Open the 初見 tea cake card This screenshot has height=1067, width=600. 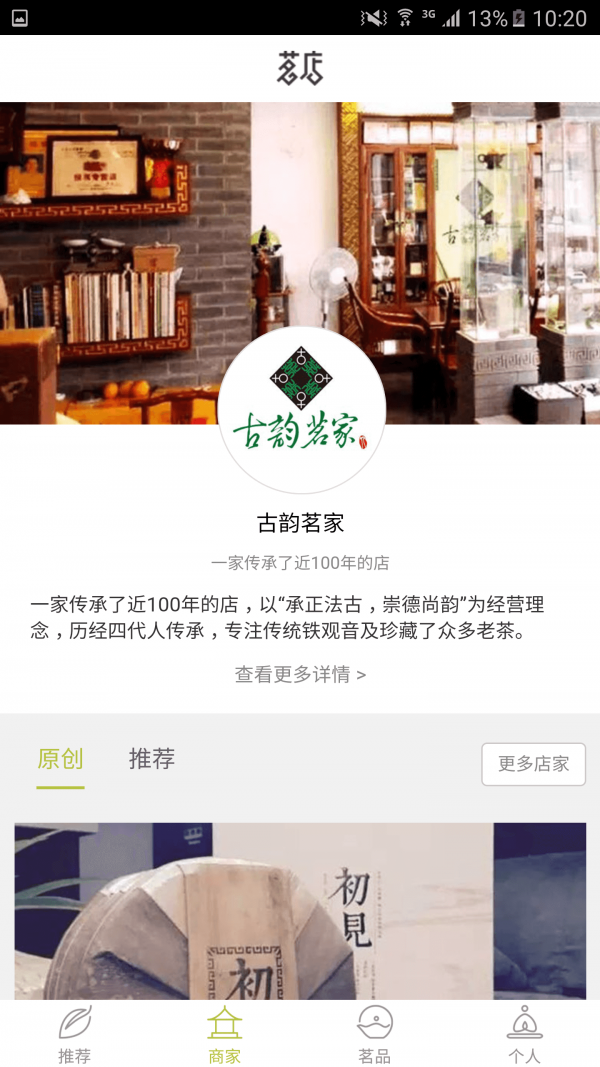click(300, 910)
